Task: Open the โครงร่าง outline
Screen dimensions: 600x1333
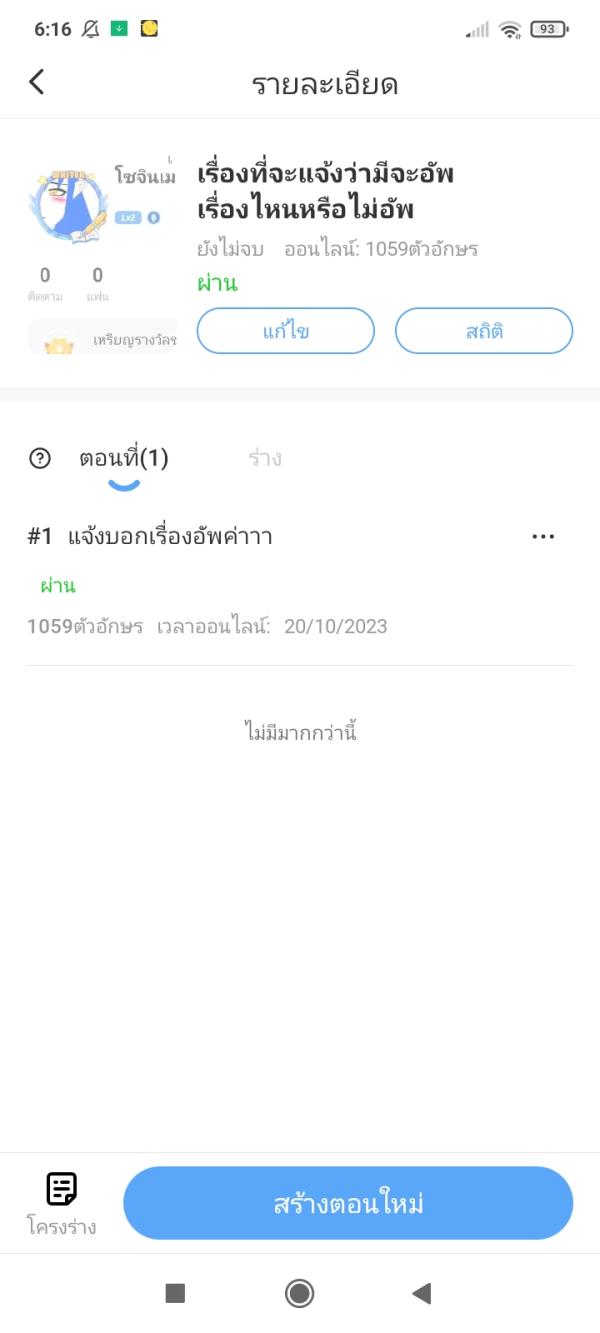Action: 62,1203
